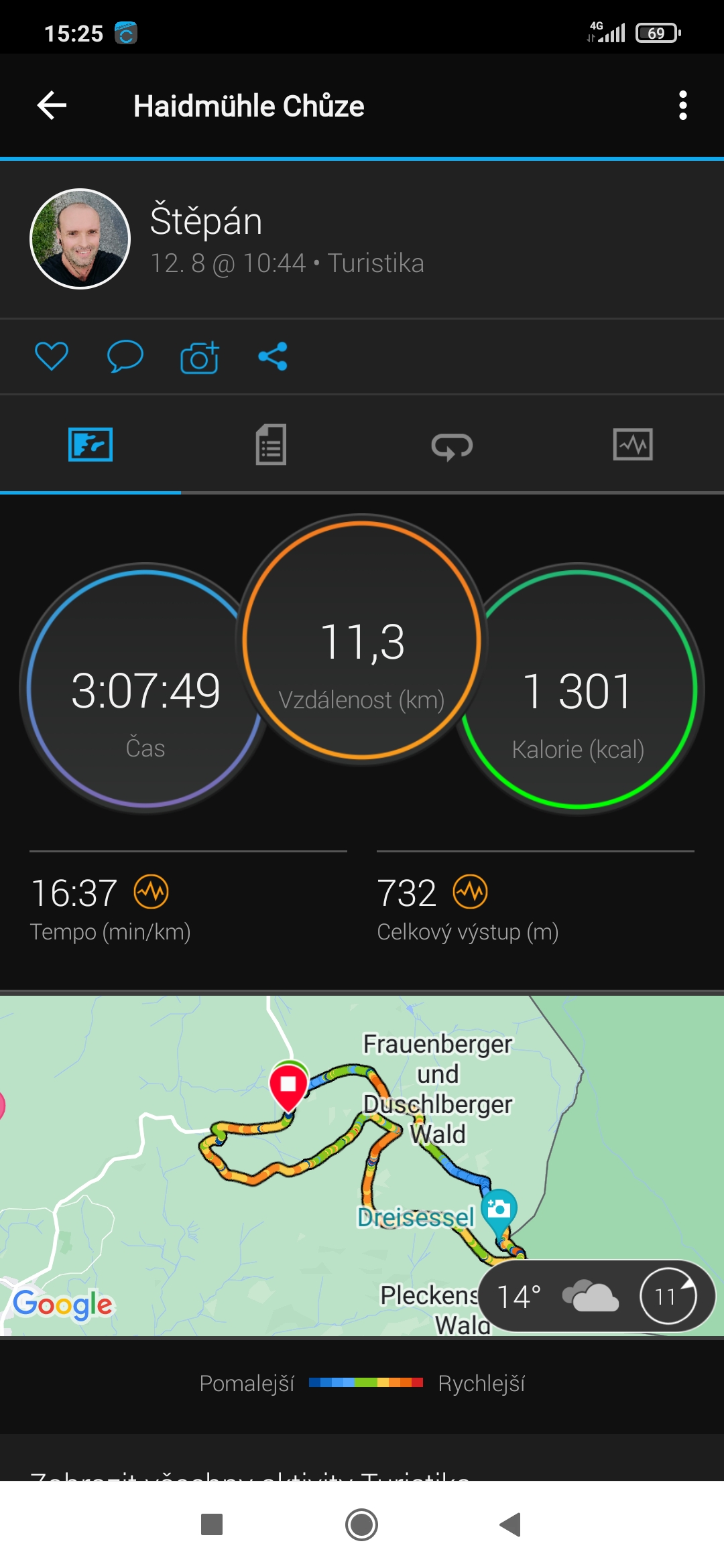724x1568 pixels.
Task: Open comments with the speech bubble icon
Action: [x=125, y=356]
